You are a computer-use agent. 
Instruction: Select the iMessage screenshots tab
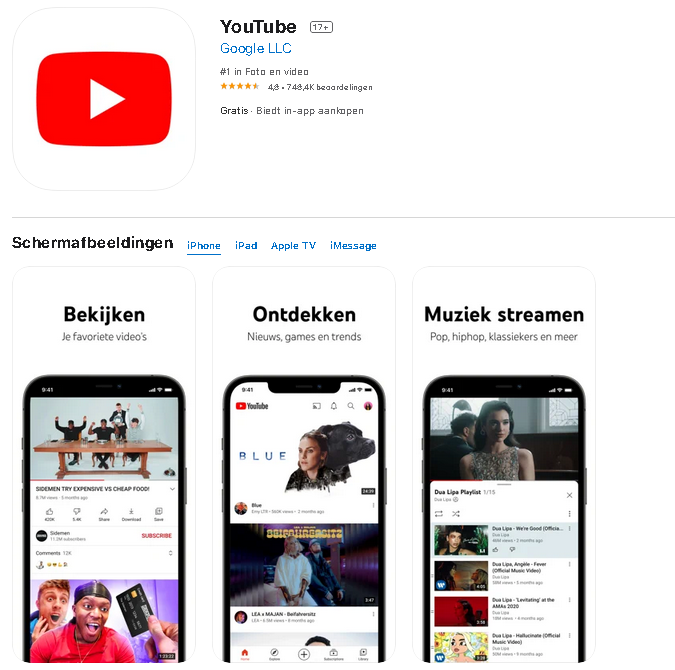point(353,246)
